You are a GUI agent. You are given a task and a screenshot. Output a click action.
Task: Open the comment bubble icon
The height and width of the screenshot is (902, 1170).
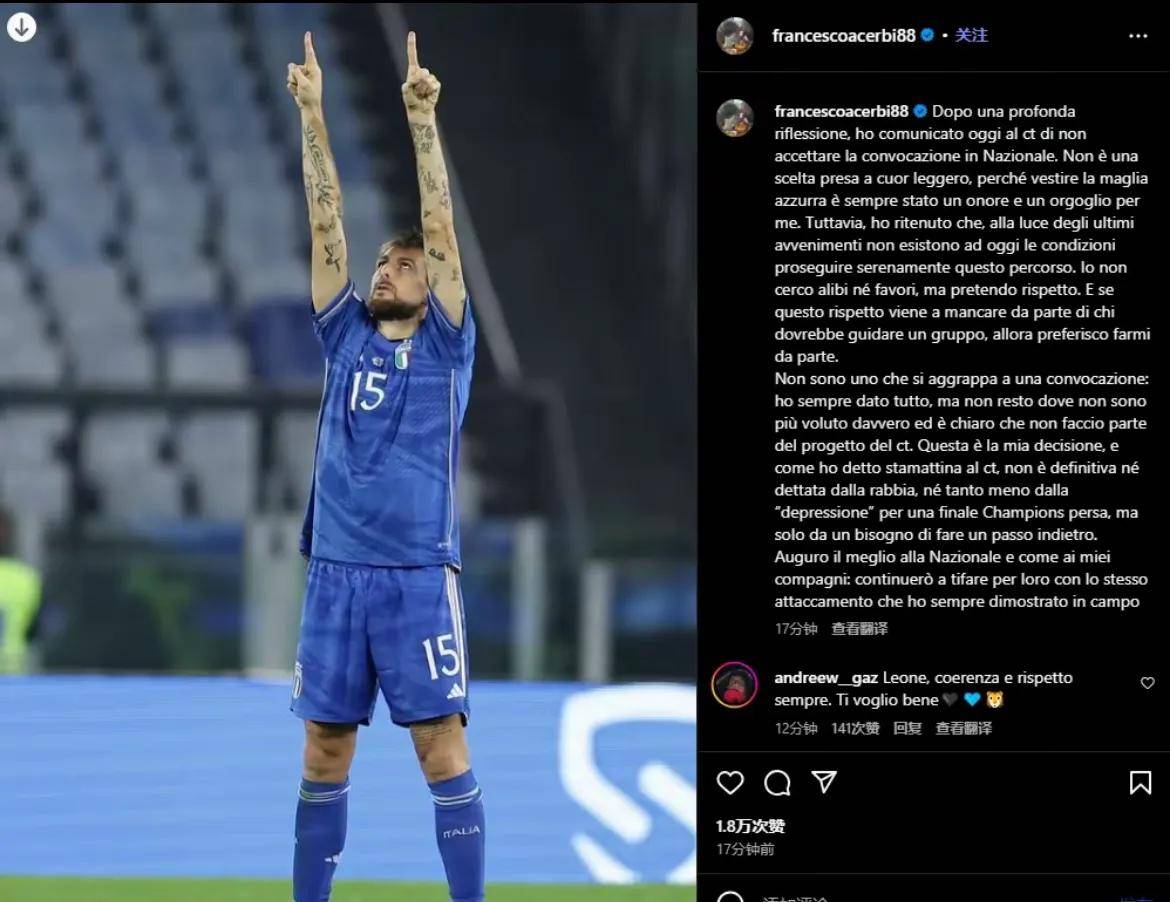point(777,782)
